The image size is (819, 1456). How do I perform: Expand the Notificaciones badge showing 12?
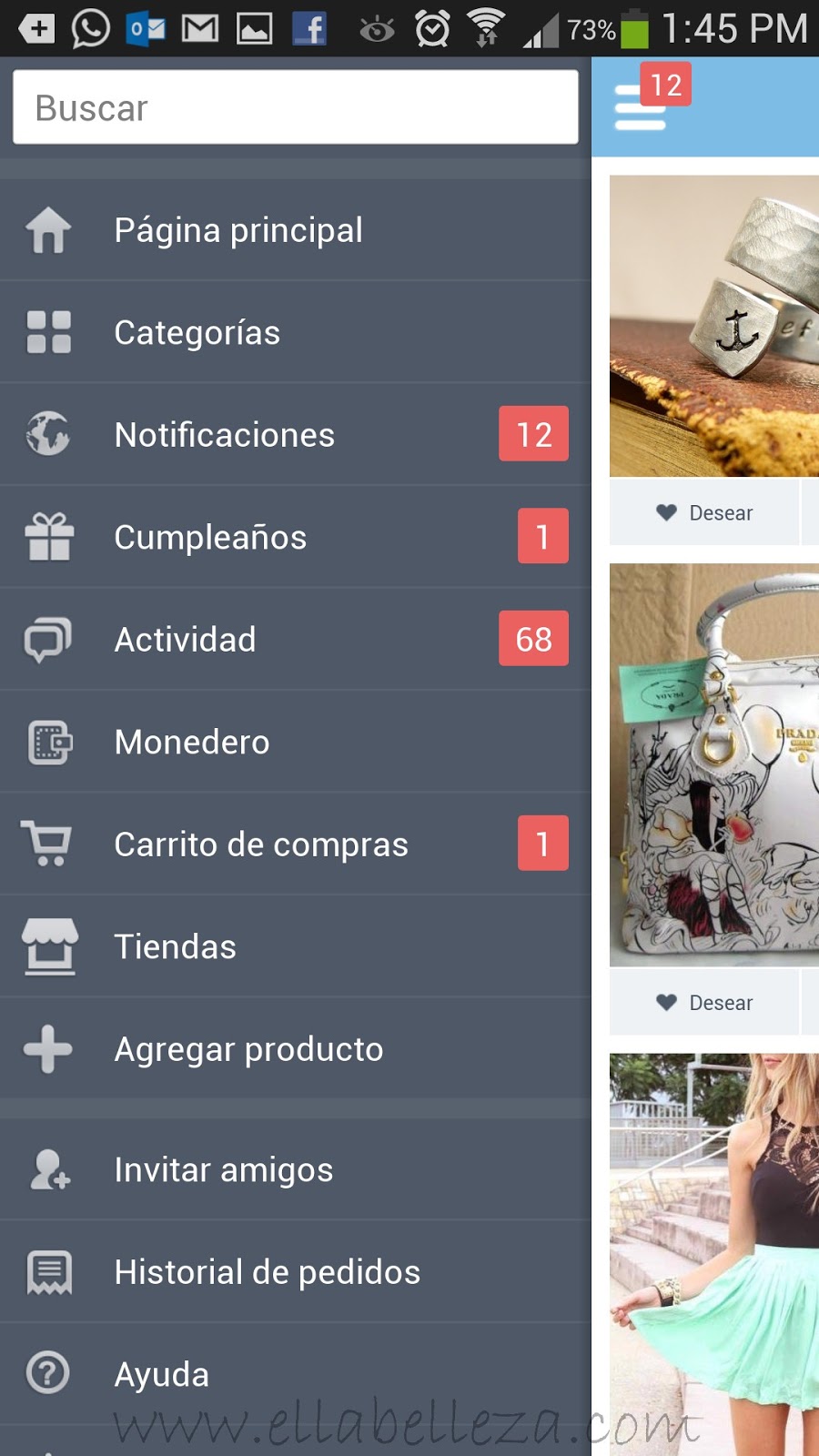(x=533, y=434)
